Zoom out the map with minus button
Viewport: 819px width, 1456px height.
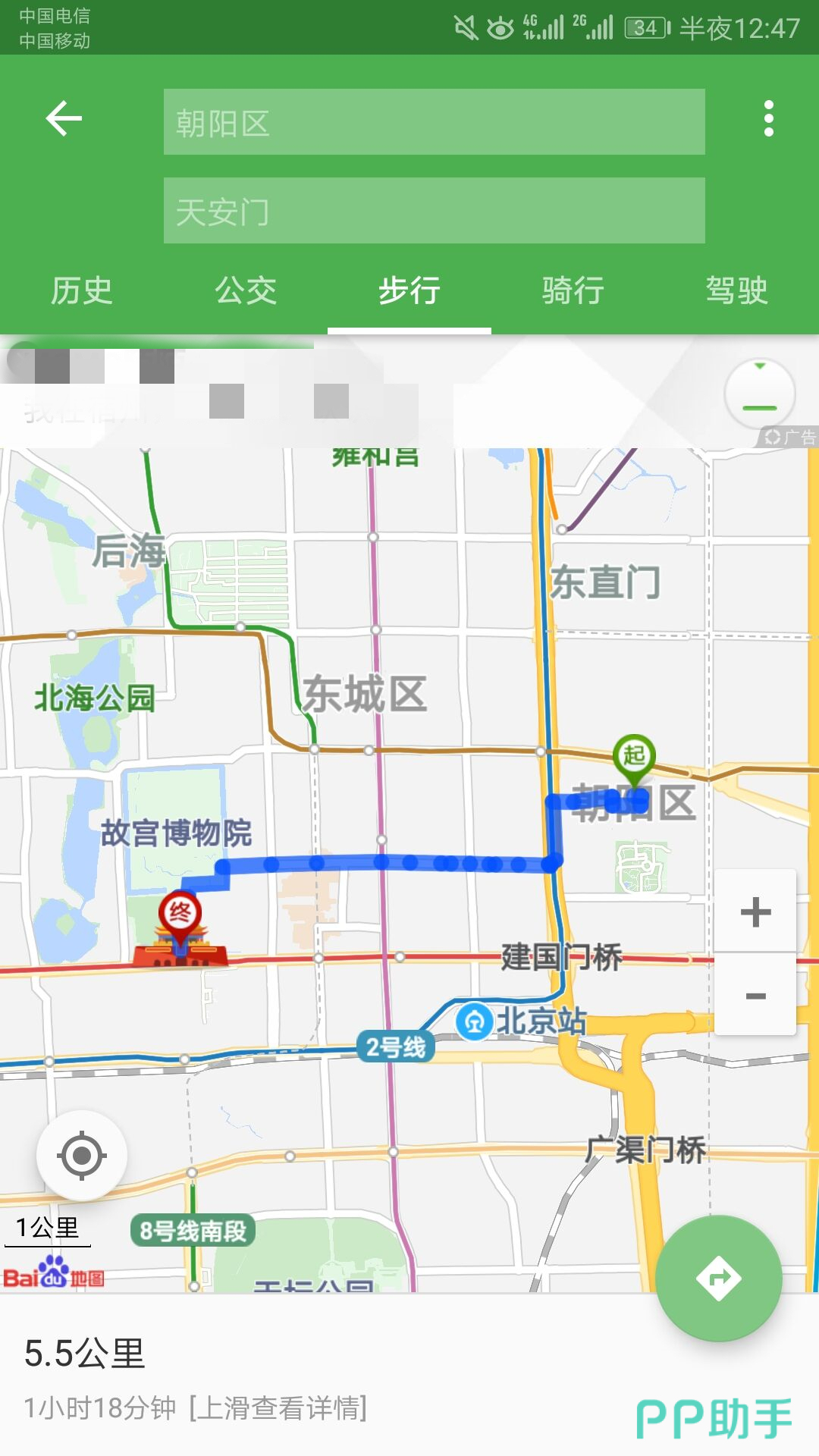[755, 996]
